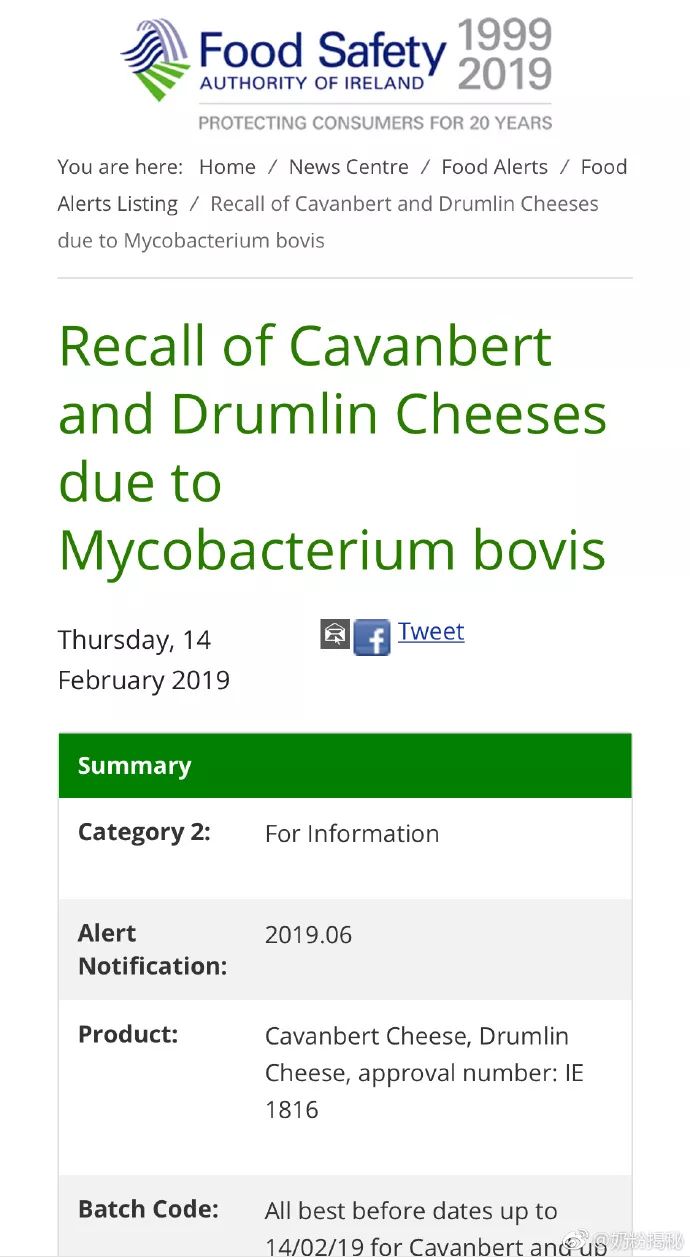Open the Food Alerts Listing breadcrumb link
The height and width of the screenshot is (1257, 690).
point(117,204)
